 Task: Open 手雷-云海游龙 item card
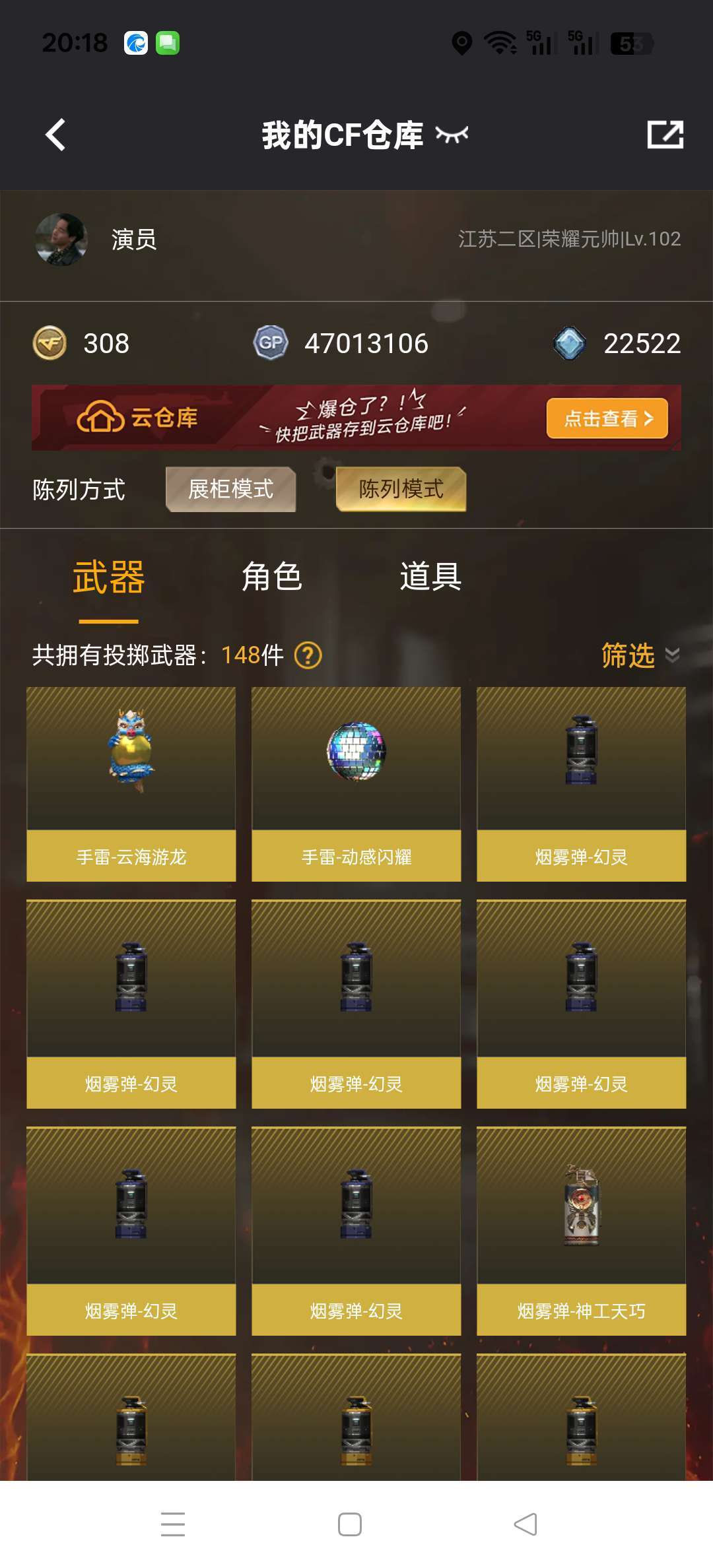point(131,783)
